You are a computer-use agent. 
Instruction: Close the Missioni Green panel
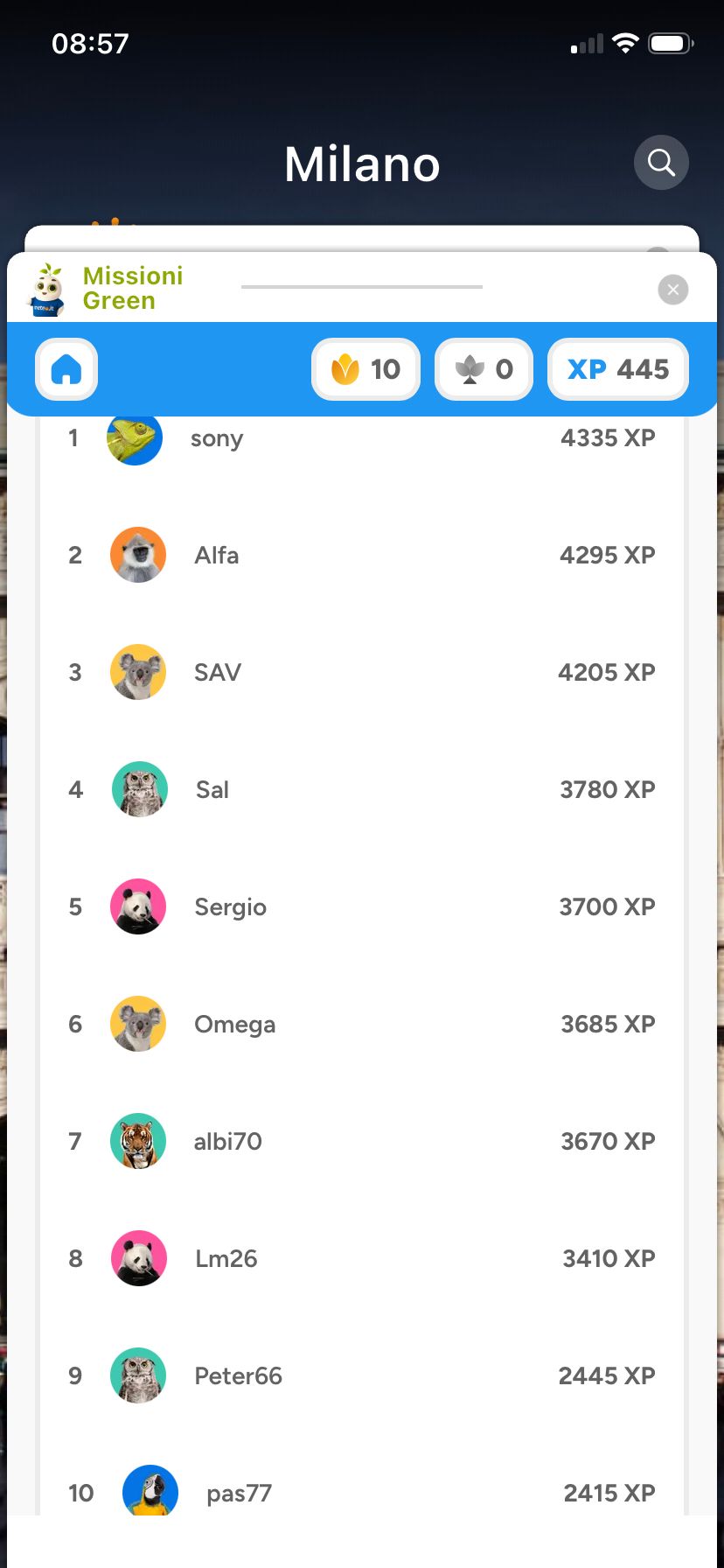pos(672,290)
